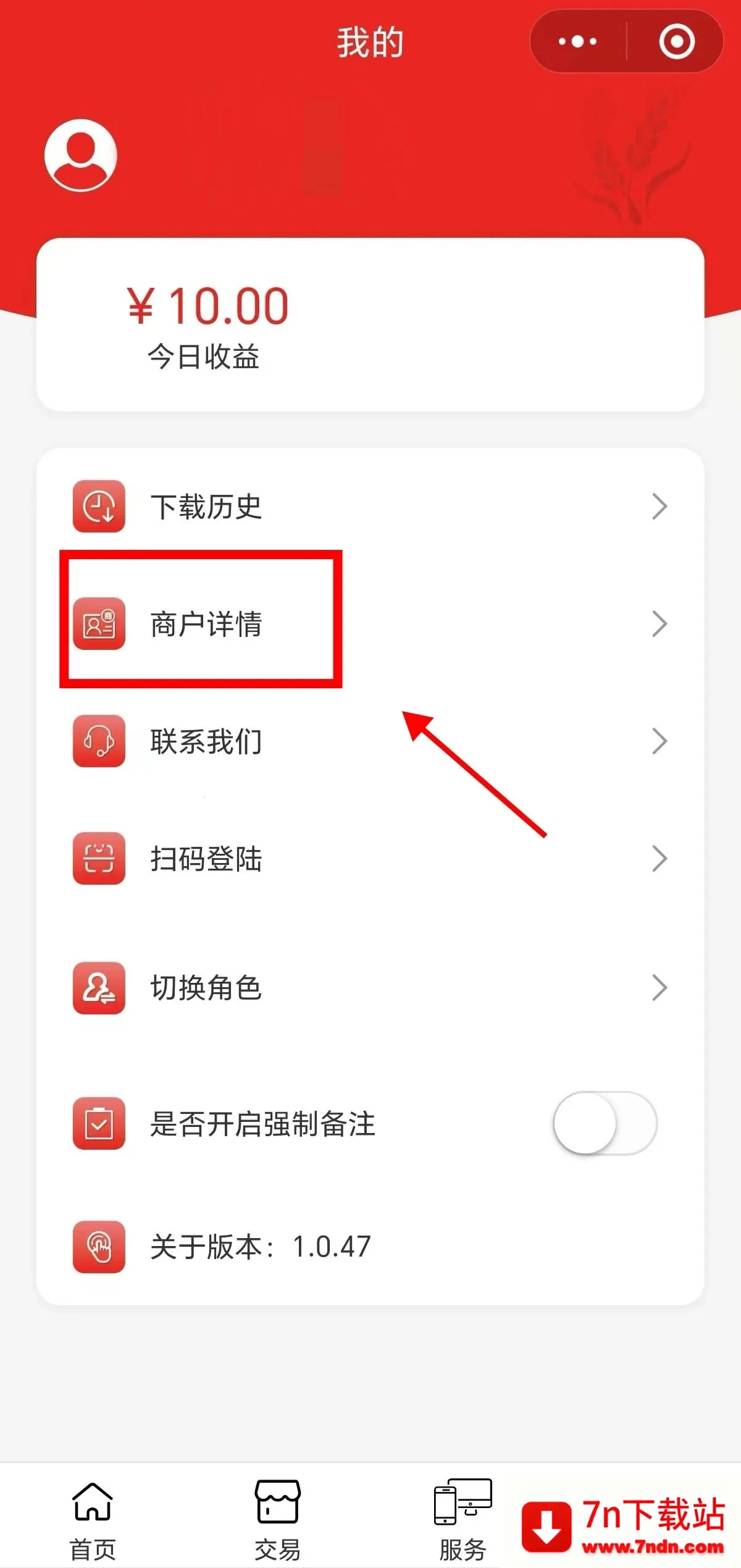This screenshot has height=1568, width=741.
Task: Open 切换角色 switch role
Action: pyautogui.click(x=369, y=988)
